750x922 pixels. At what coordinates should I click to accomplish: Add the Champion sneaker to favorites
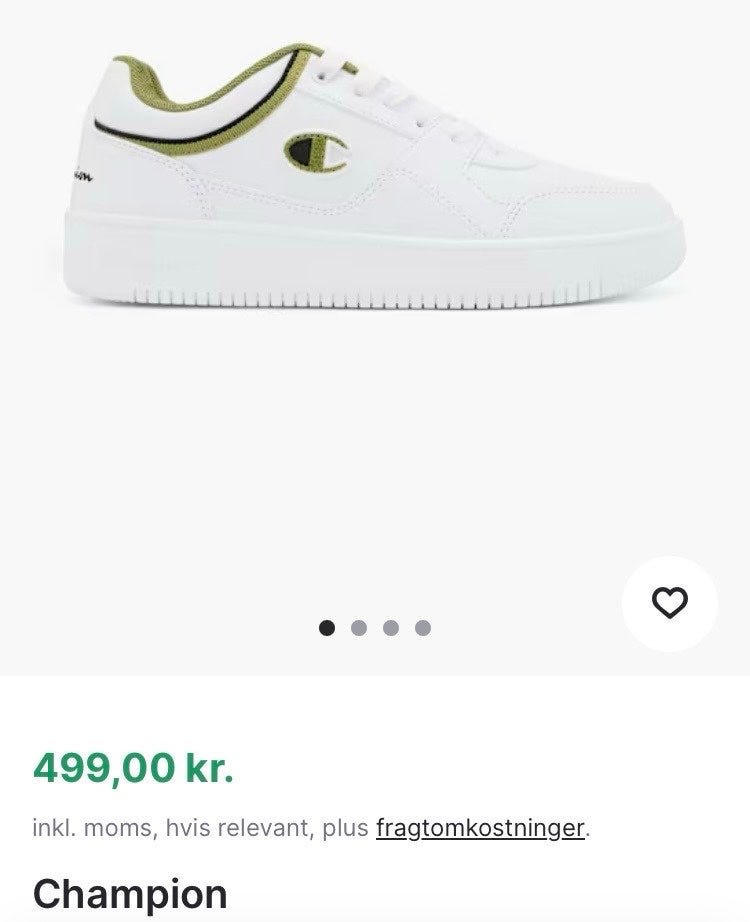(669, 603)
